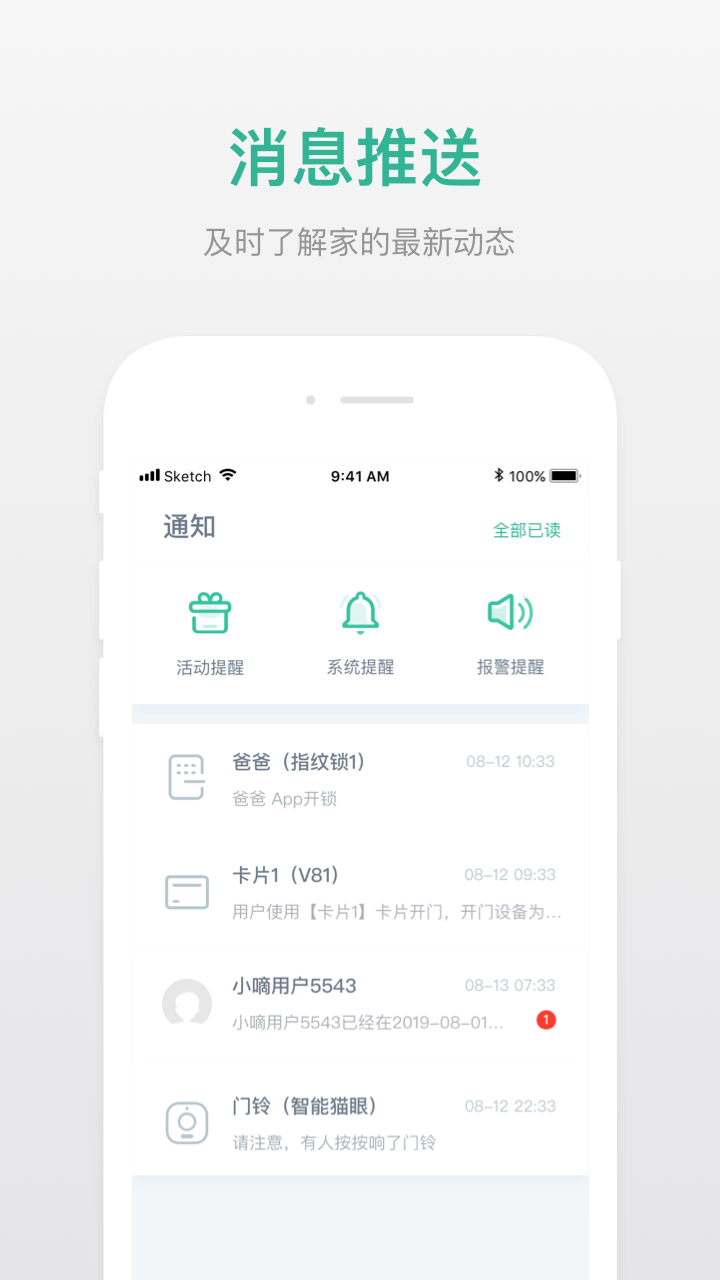Screen dimensions: 720x1280
Task: Open the 门铃（智能猫眼）alert
Action: point(310,1106)
